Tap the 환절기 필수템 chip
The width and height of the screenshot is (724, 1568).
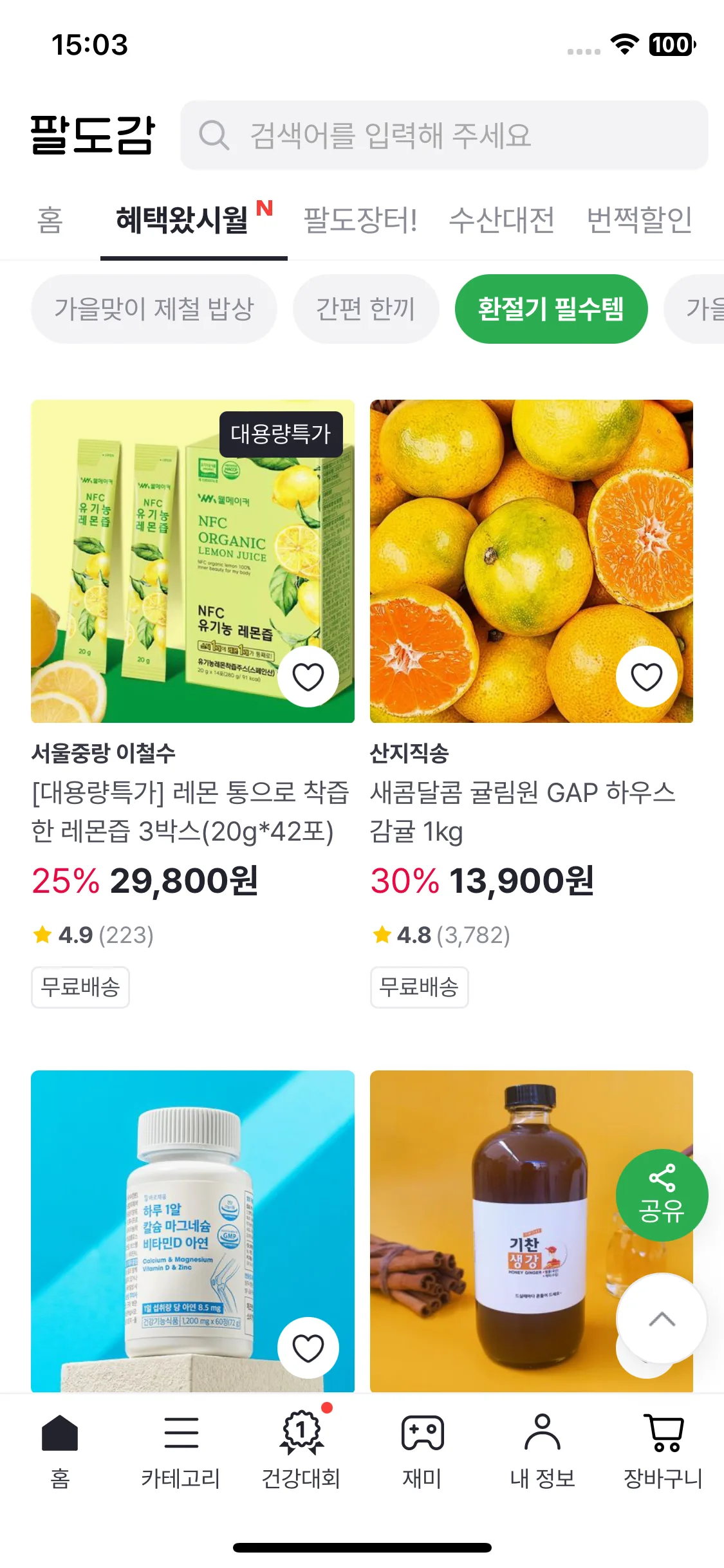pyautogui.click(x=551, y=309)
